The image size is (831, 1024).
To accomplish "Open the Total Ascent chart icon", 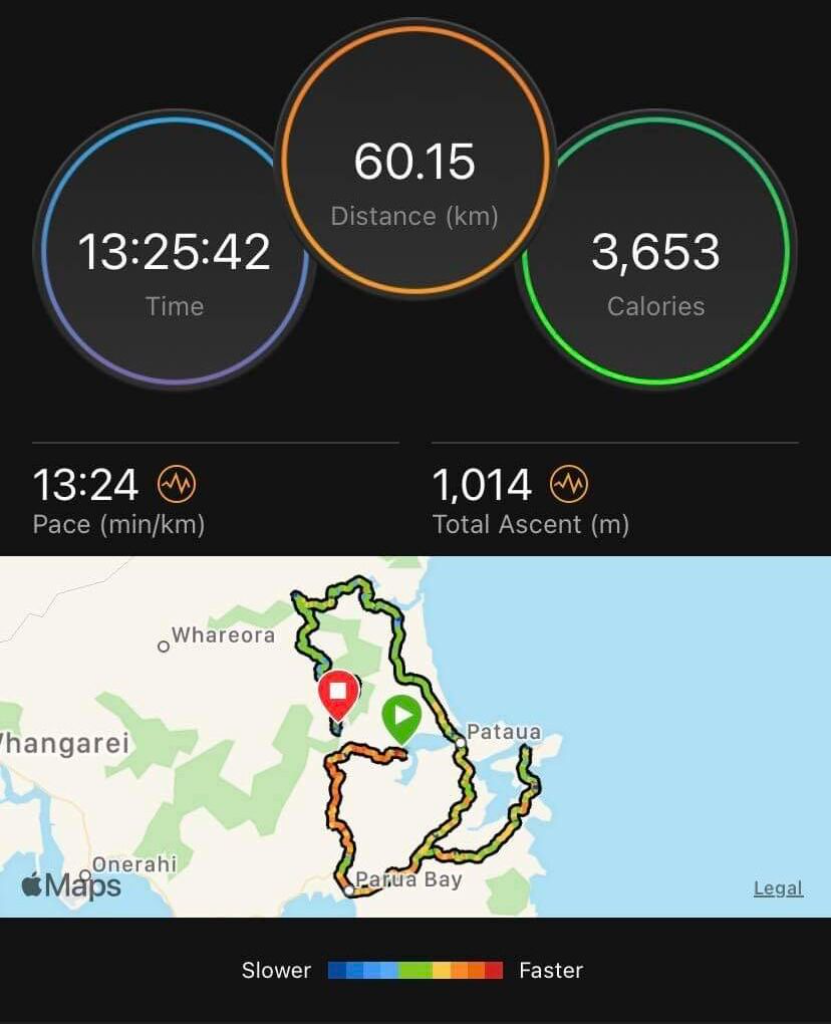I will [570, 486].
